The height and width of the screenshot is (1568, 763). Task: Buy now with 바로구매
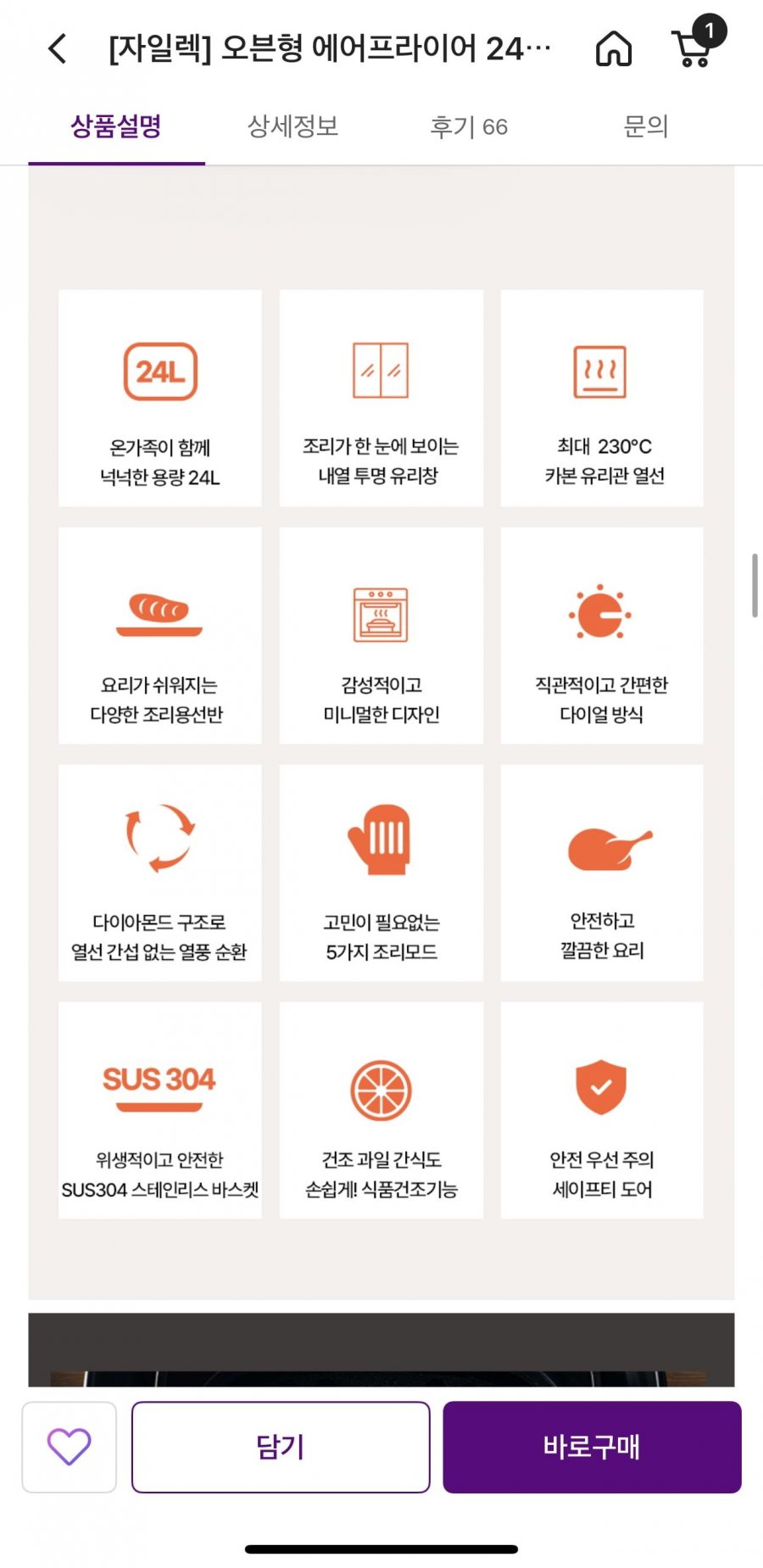(x=592, y=1447)
